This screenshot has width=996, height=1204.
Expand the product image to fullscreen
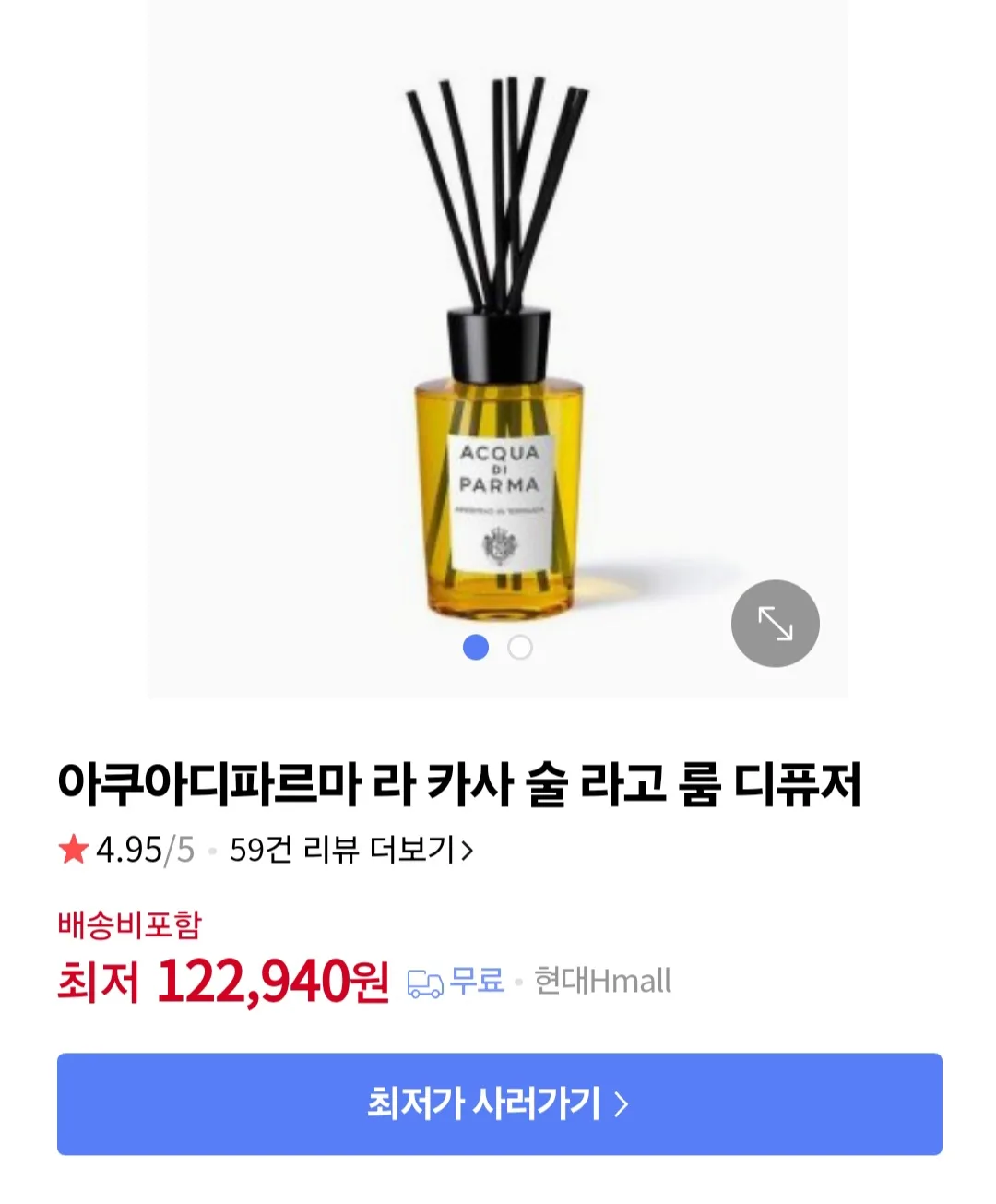click(x=775, y=623)
